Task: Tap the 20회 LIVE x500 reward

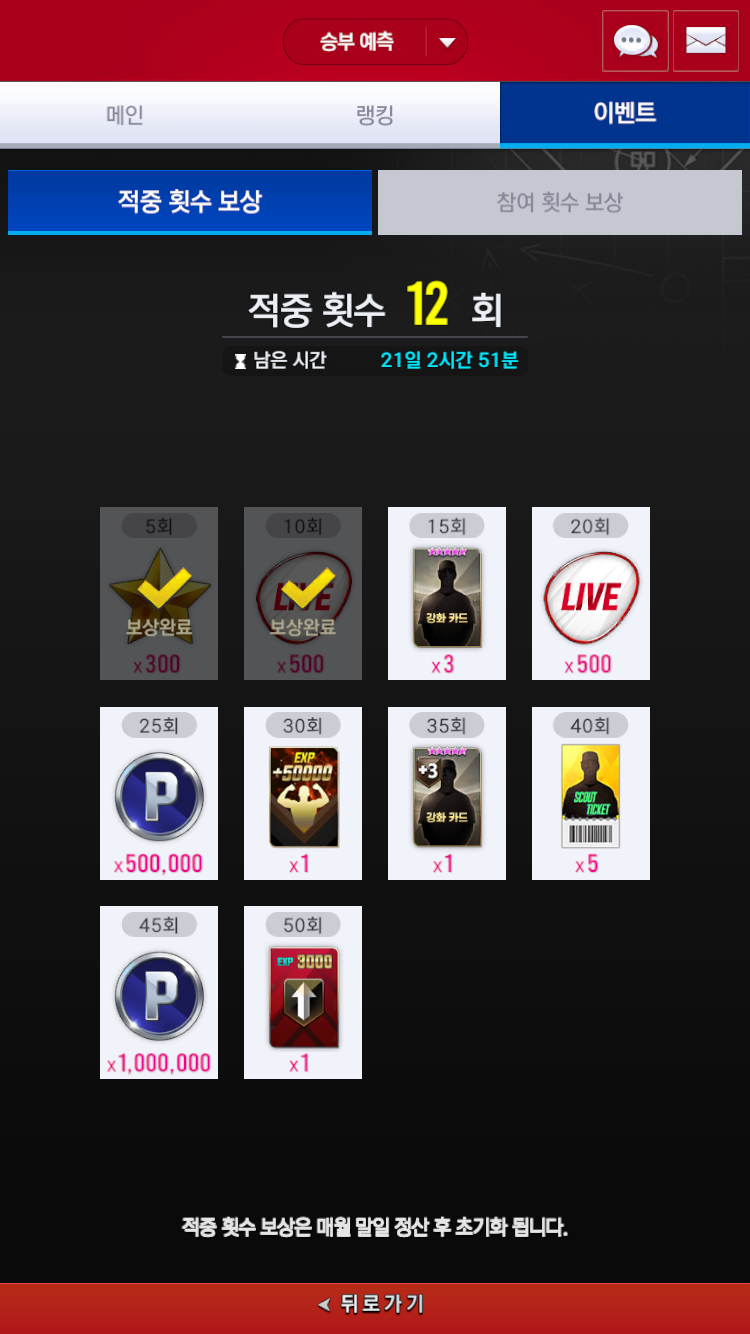Action: [x=590, y=595]
